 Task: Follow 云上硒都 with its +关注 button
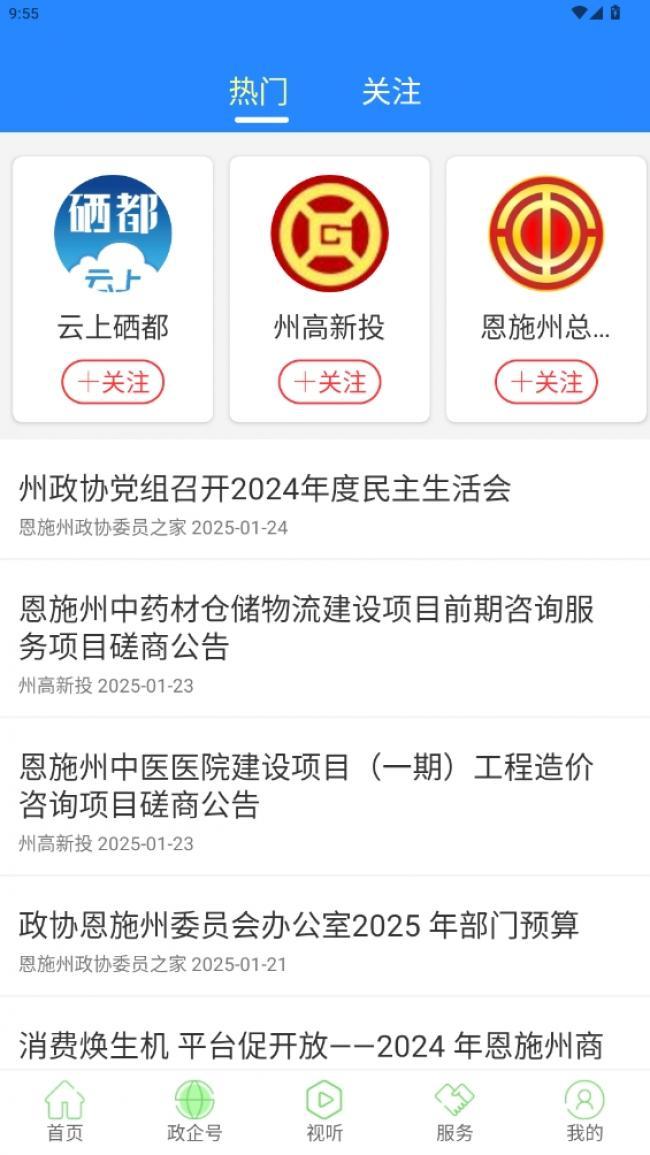(x=113, y=382)
